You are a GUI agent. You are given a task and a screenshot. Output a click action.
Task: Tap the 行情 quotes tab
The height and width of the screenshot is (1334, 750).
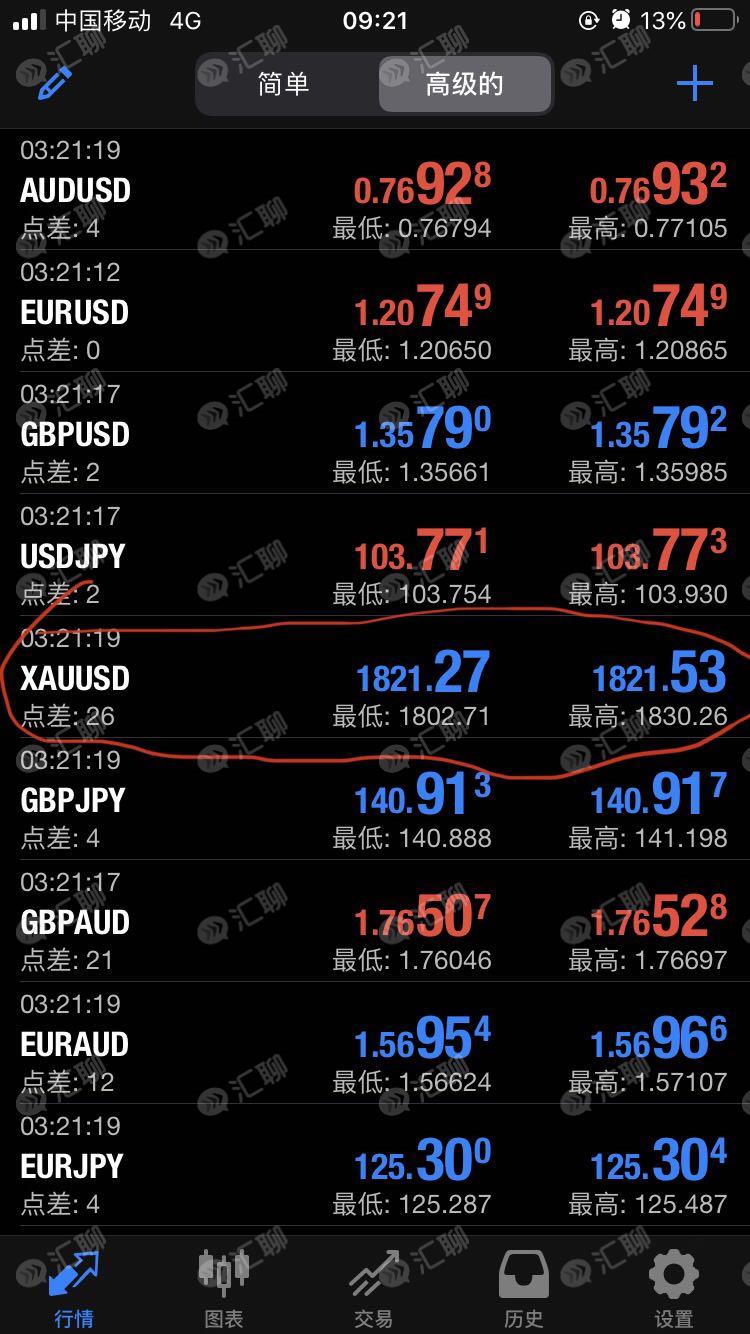[x=74, y=1287]
